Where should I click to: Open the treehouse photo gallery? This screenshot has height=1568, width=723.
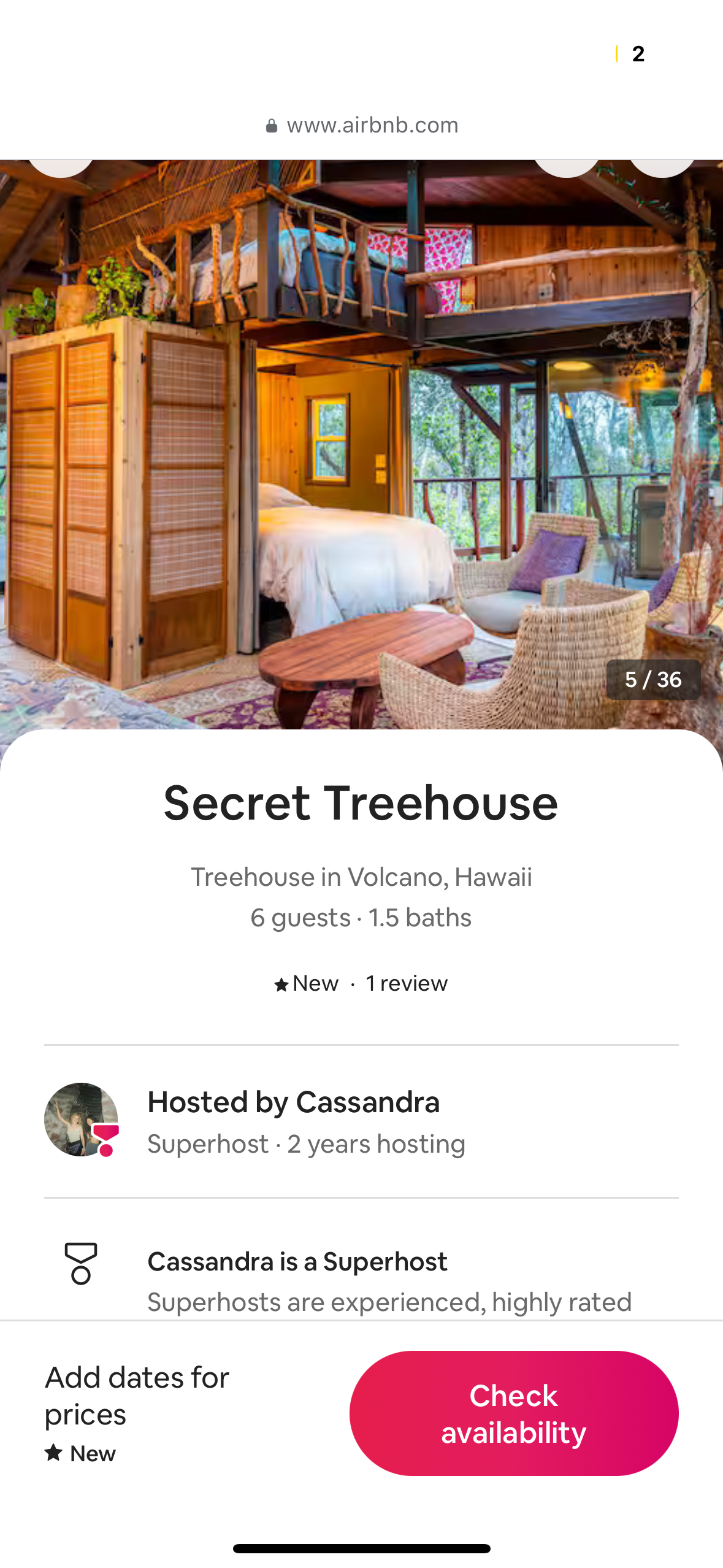pos(361,444)
